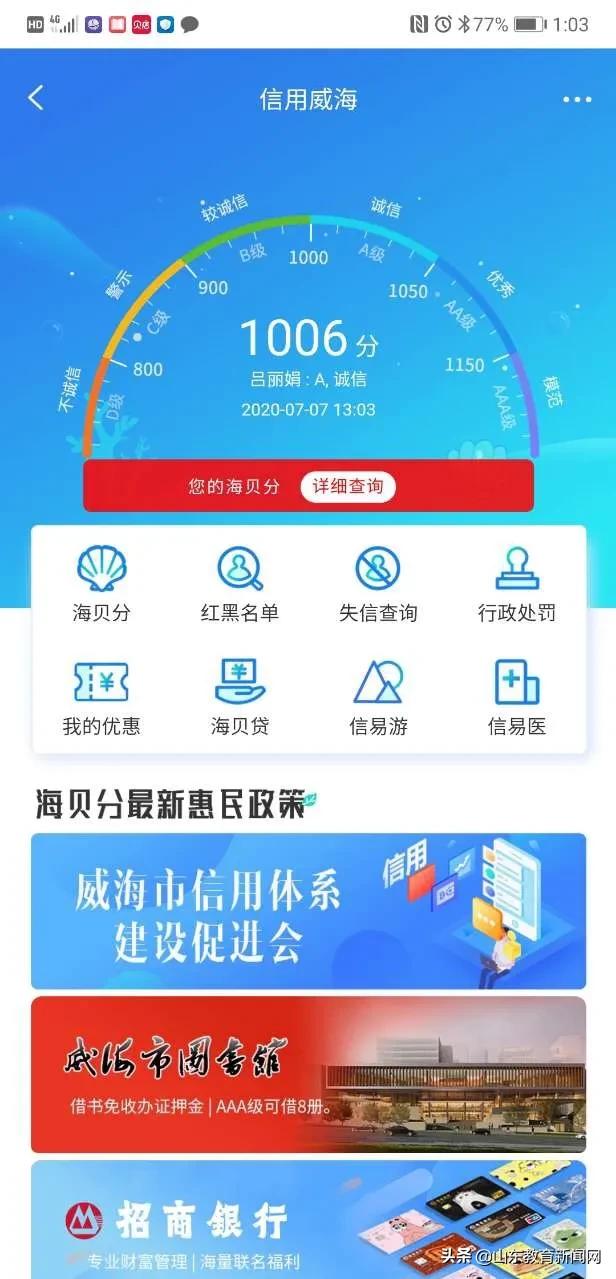Tap the 详细查询 button
The image size is (616, 1279).
coord(348,487)
